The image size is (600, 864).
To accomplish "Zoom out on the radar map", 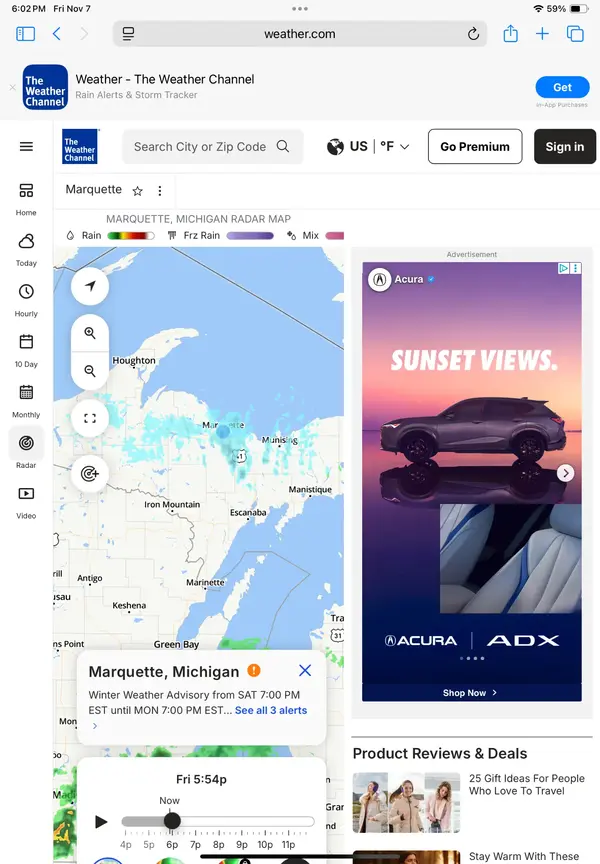I will (x=90, y=371).
